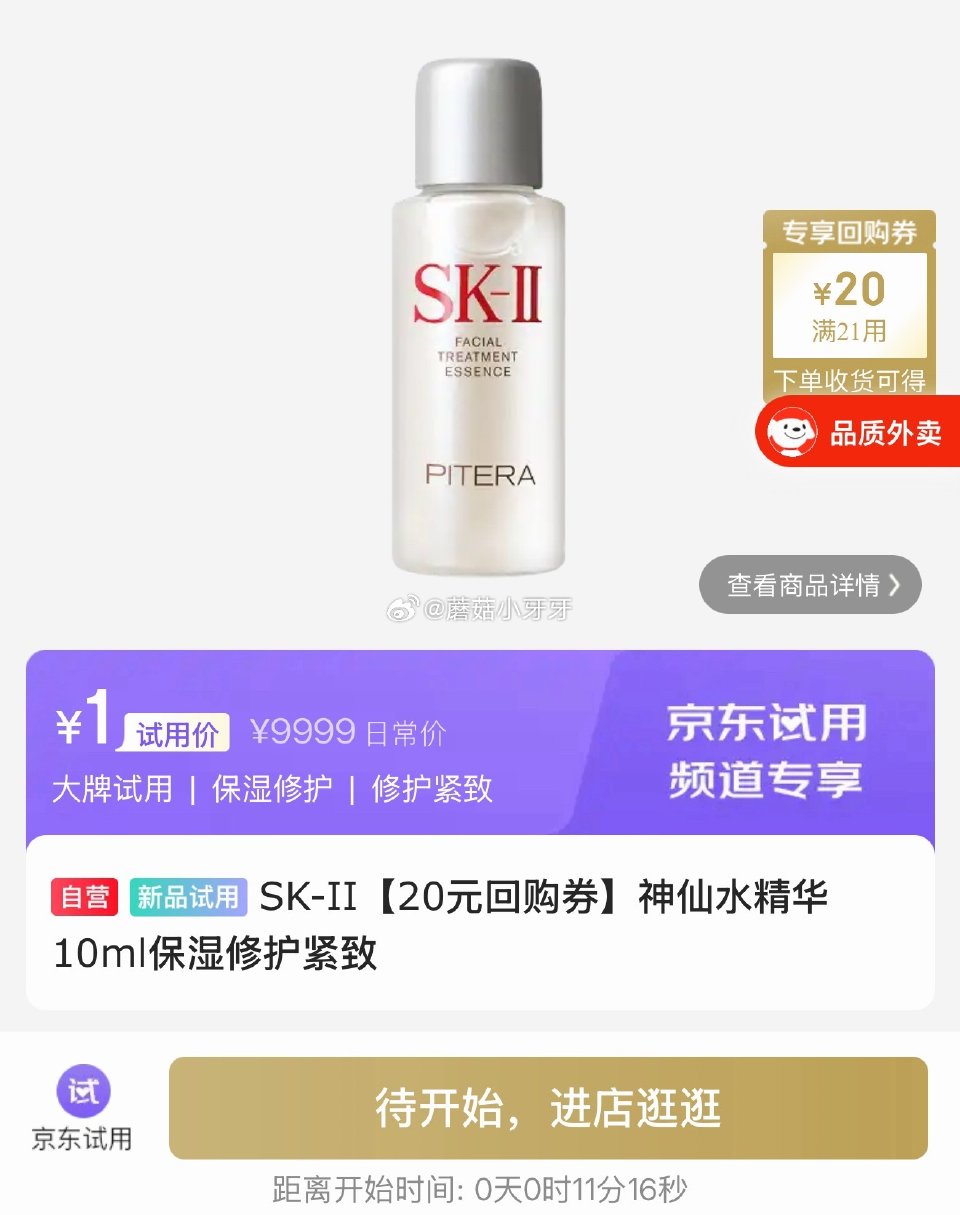Screen dimensions: 960x1215
Task: Click the red 自营 badge
Action: click(84, 899)
